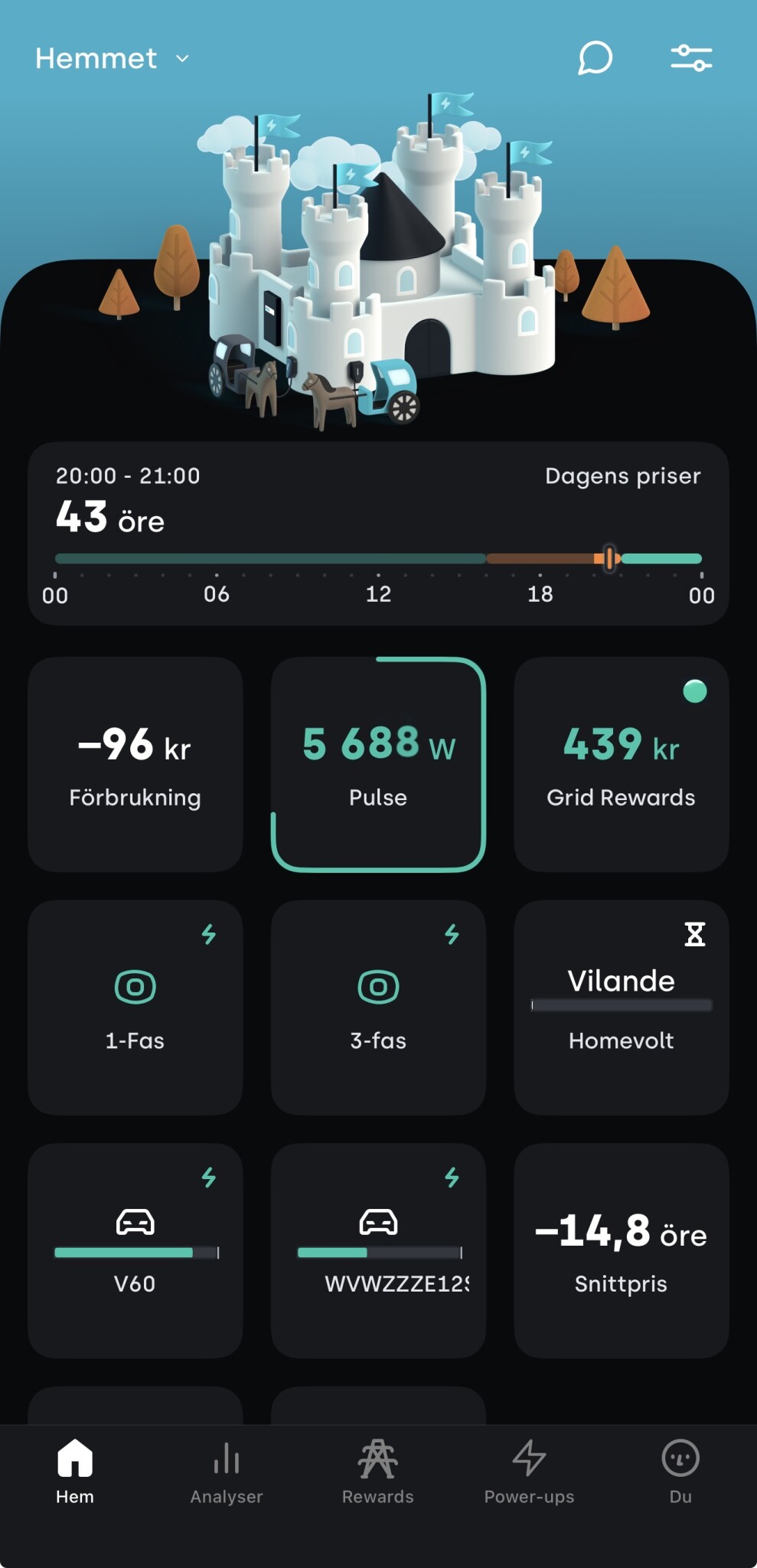This screenshot has width=757, height=1568.
Task: Switch to the Power-ups tab
Action: pos(529,1472)
